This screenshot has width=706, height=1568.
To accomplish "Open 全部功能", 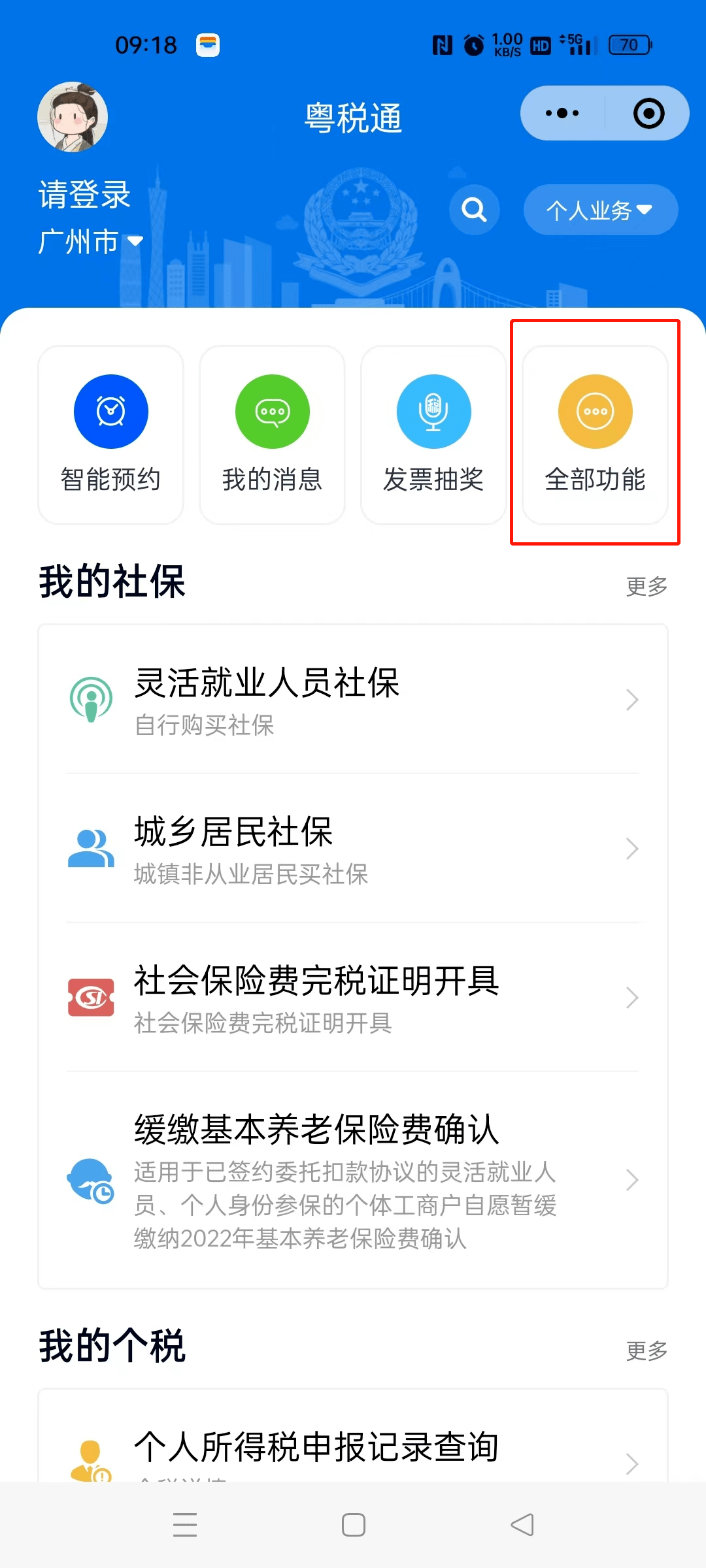I will point(596,434).
